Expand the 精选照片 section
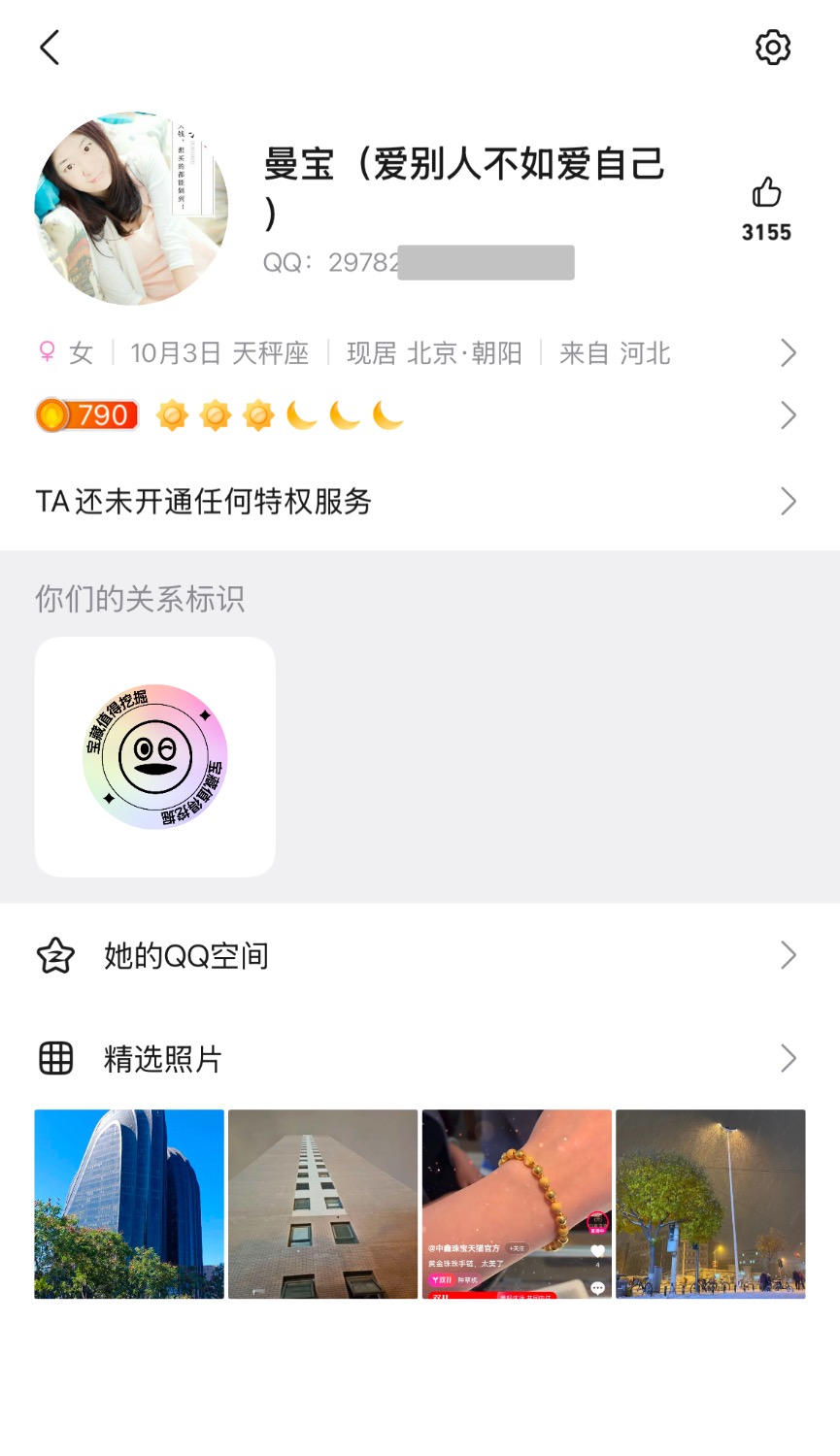Viewport: 840px width, 1456px height. 418,1058
